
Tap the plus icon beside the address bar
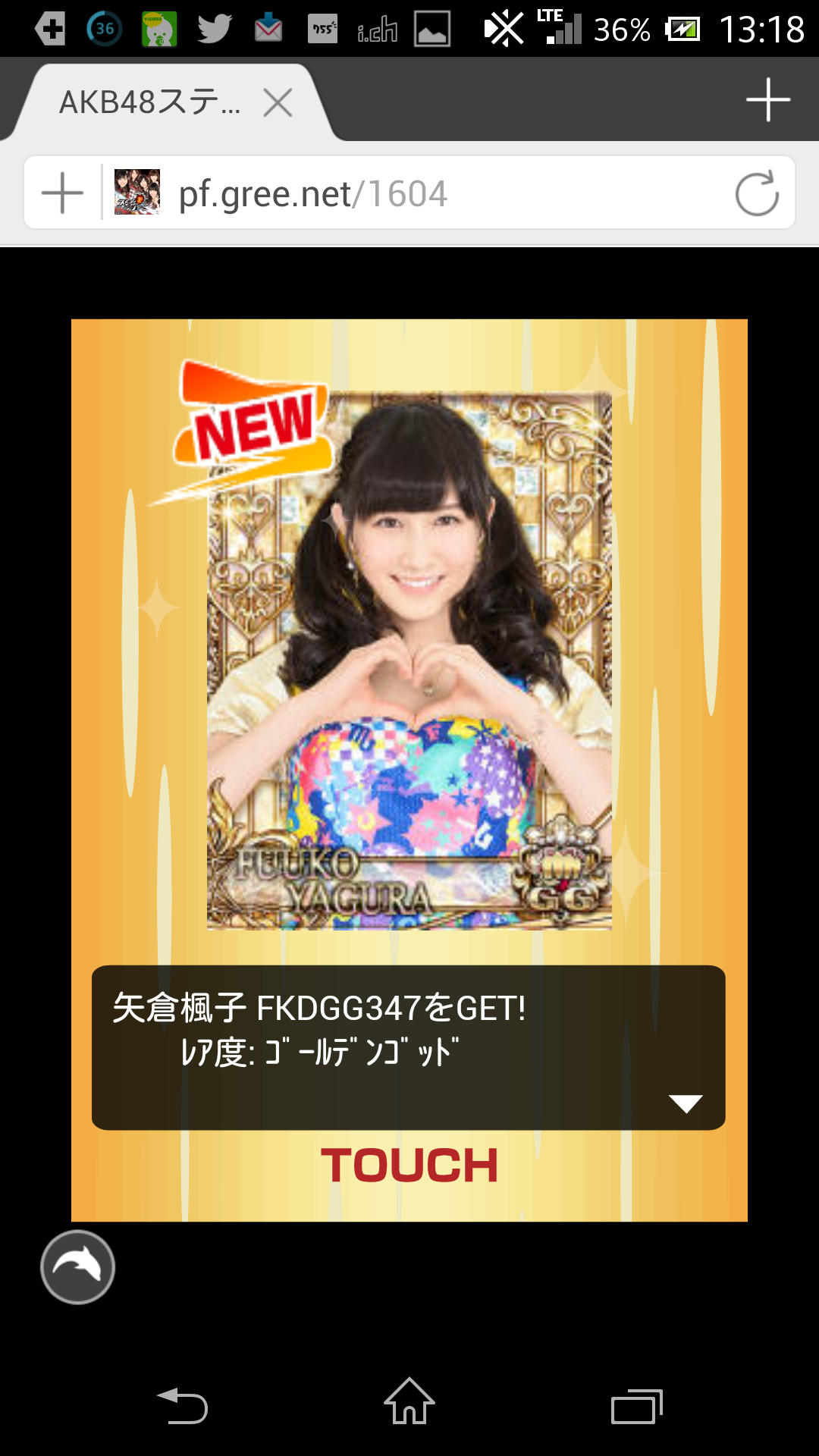click(62, 193)
